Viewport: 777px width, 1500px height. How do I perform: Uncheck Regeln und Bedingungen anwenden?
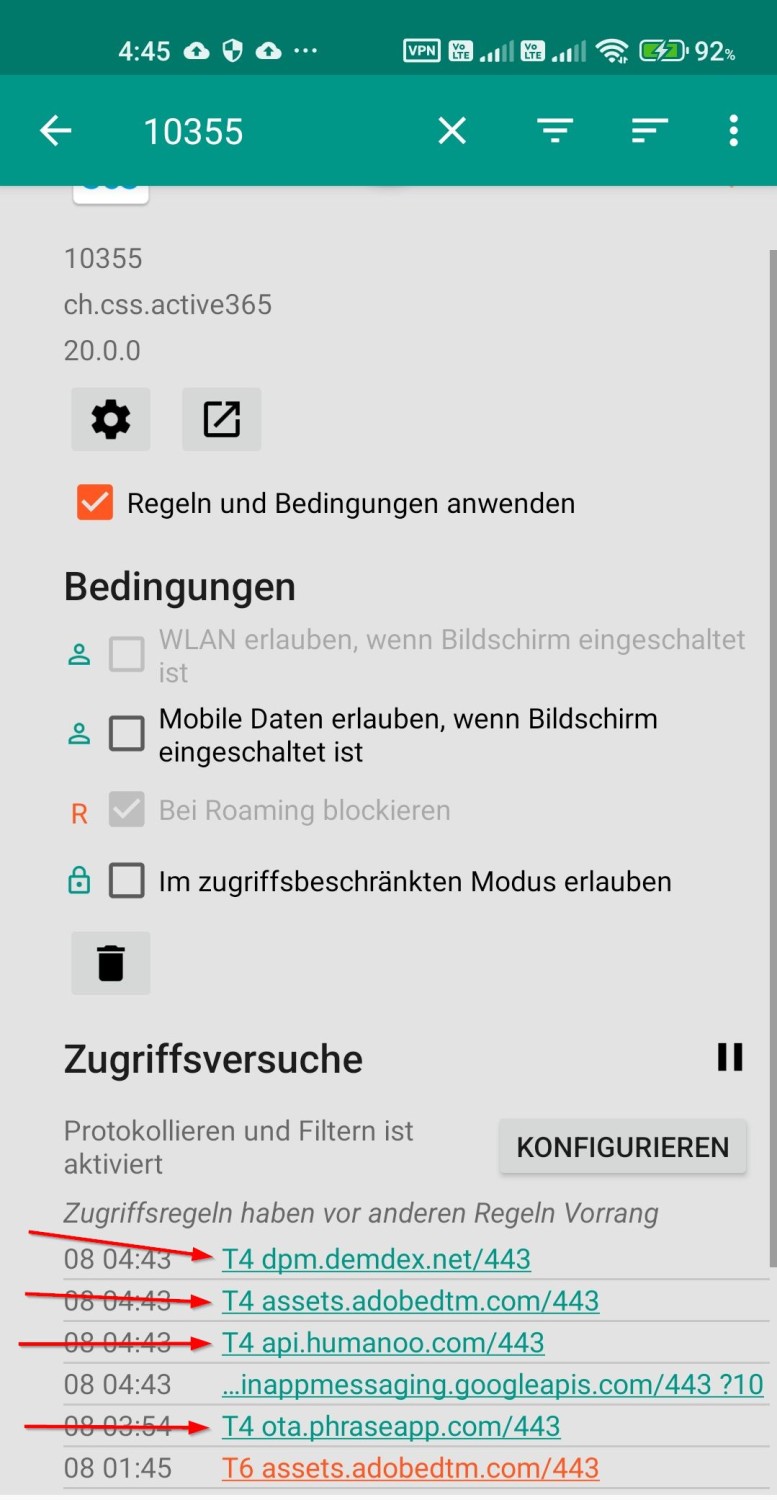[x=95, y=503]
